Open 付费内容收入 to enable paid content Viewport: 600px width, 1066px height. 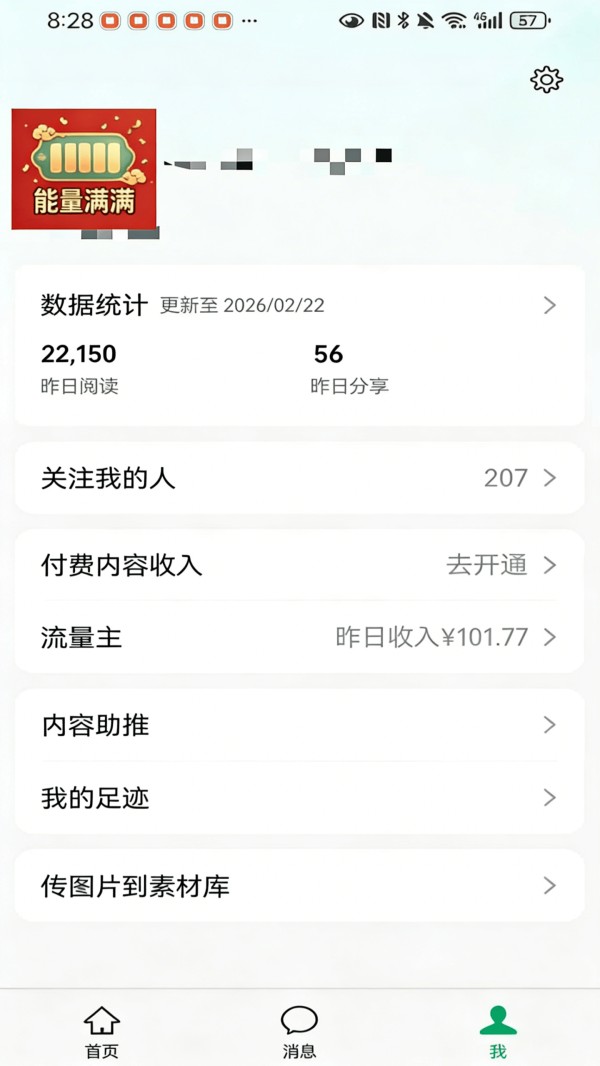(298, 565)
